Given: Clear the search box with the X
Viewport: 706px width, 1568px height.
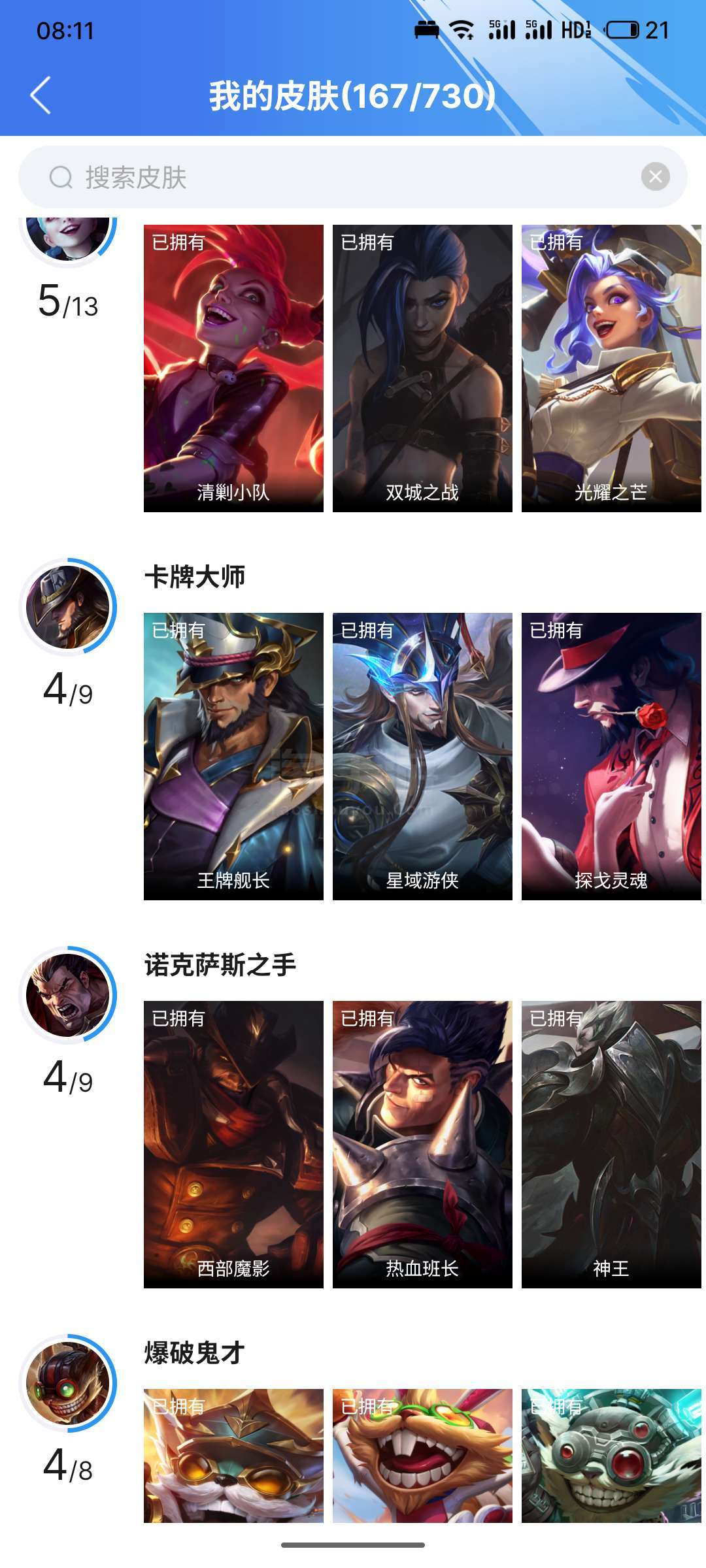Looking at the screenshot, I should [x=656, y=176].
